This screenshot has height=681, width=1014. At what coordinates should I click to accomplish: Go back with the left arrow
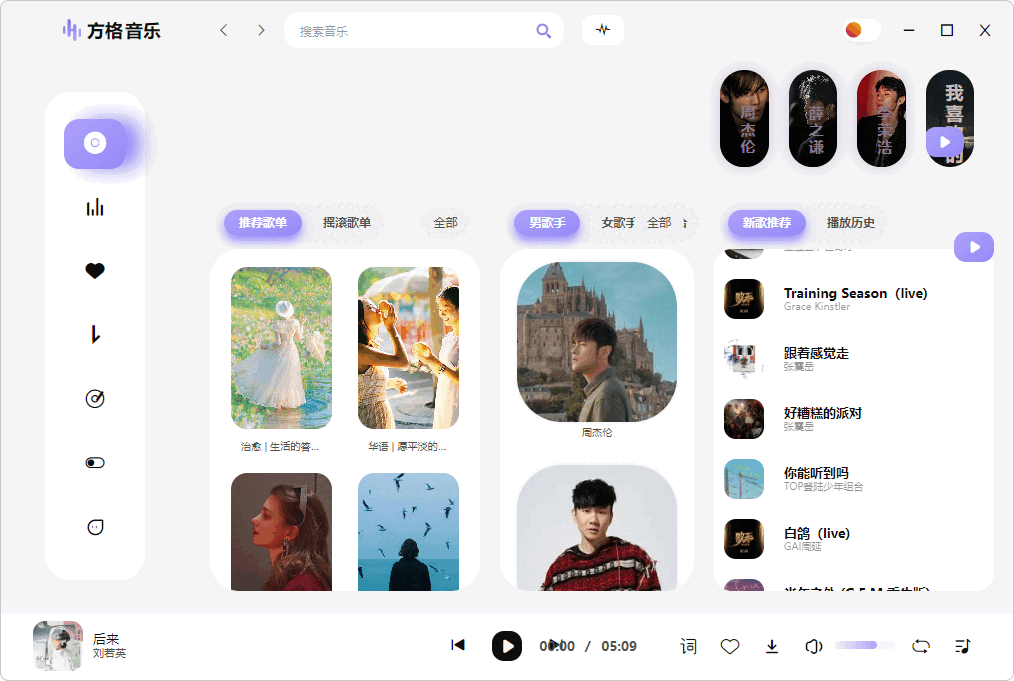click(224, 31)
